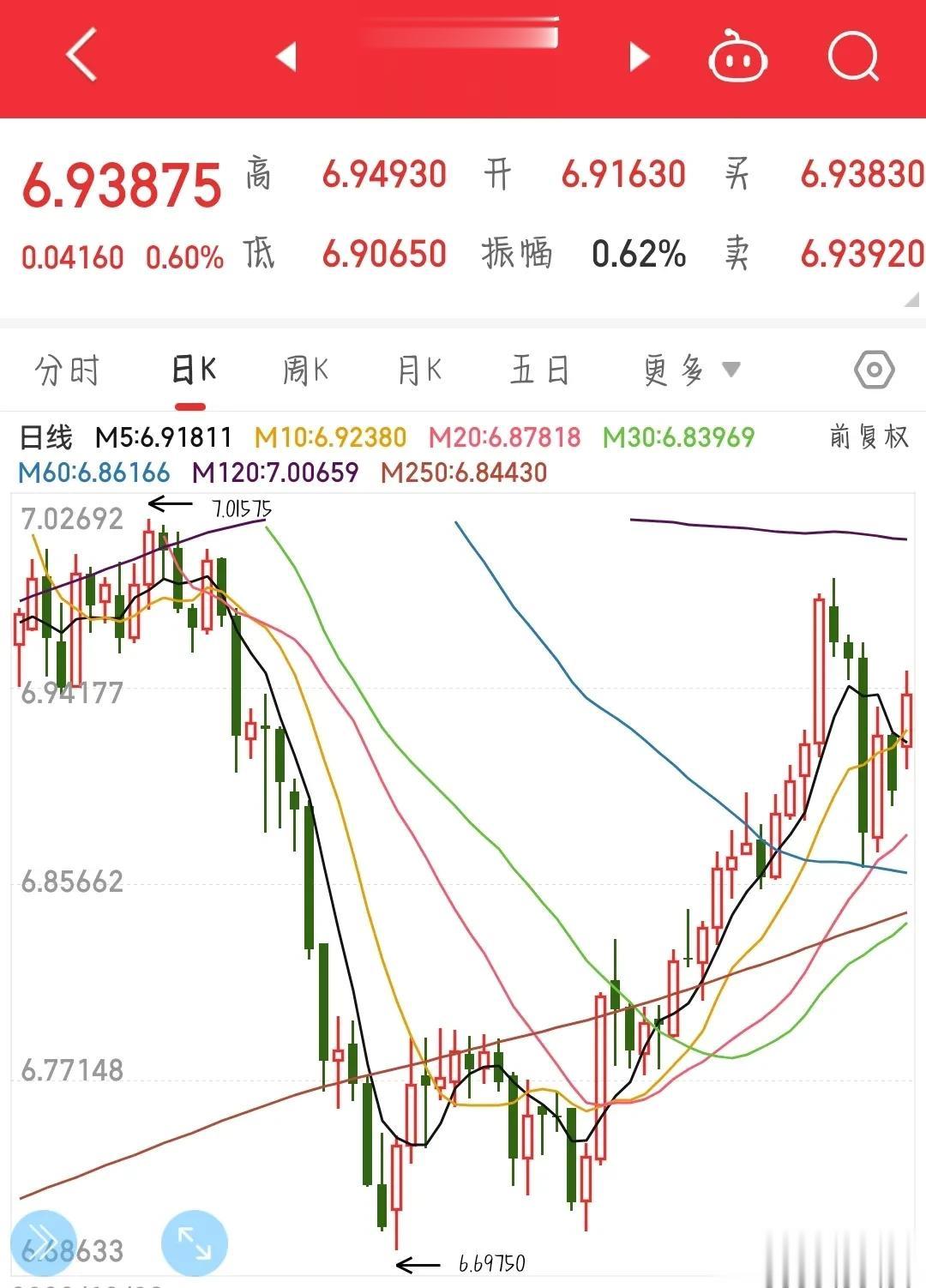Open the robot assistant icon
926x1288 pixels.
click(737, 57)
